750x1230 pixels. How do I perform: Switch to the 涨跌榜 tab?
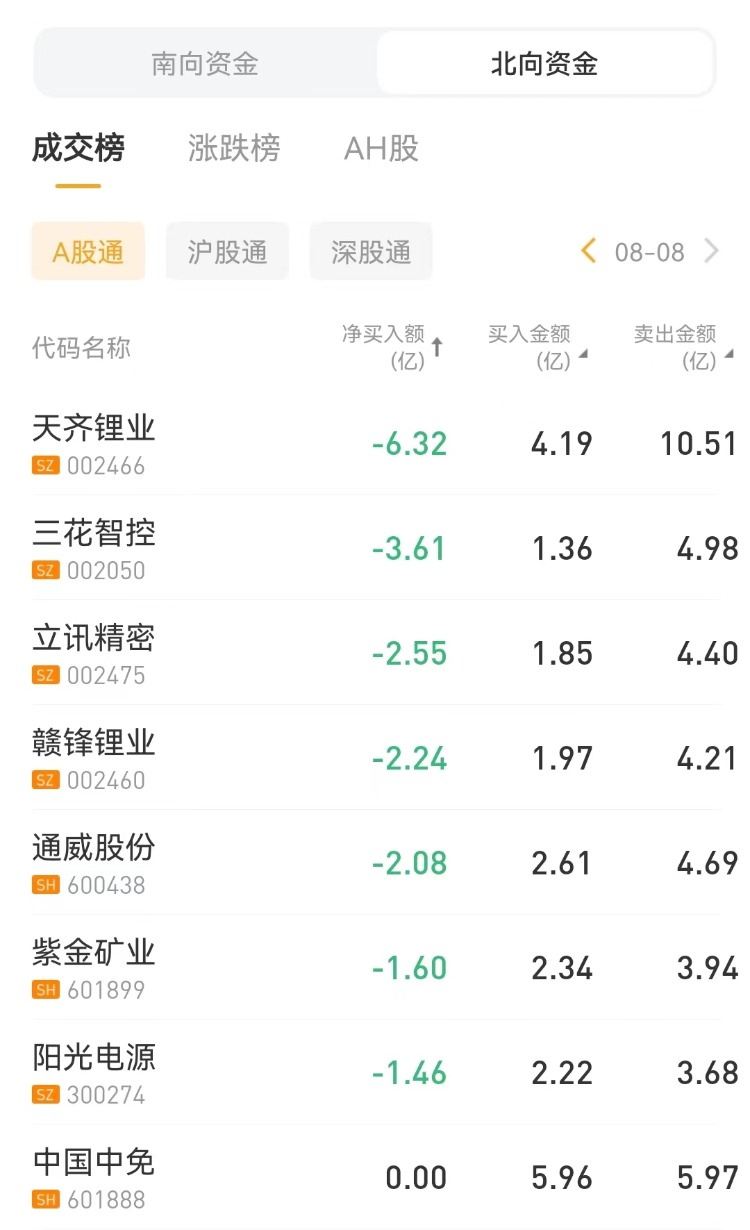234,149
